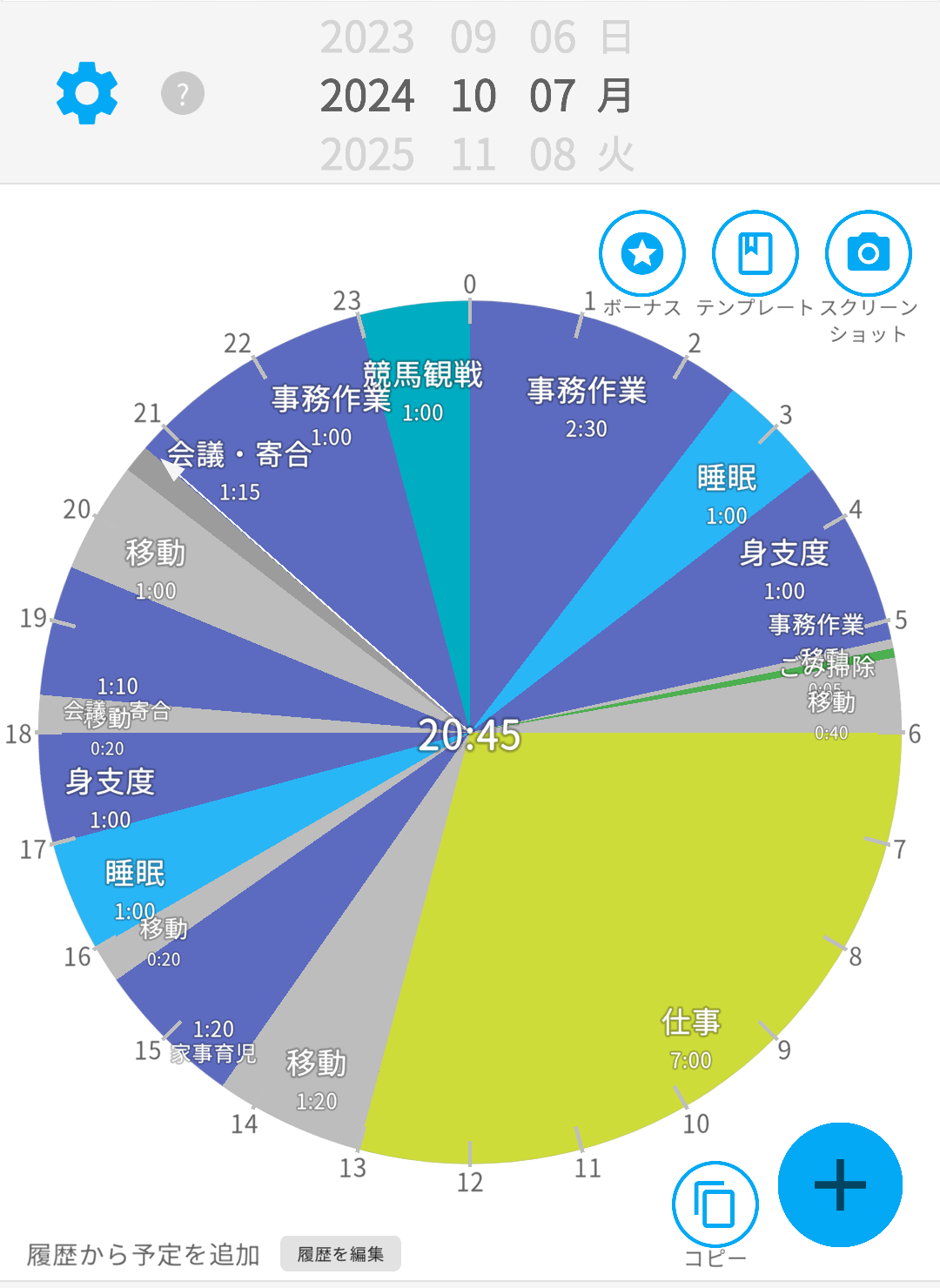Select the 移動 1:00 segment near 20
940x1288 pixels.
[157, 566]
